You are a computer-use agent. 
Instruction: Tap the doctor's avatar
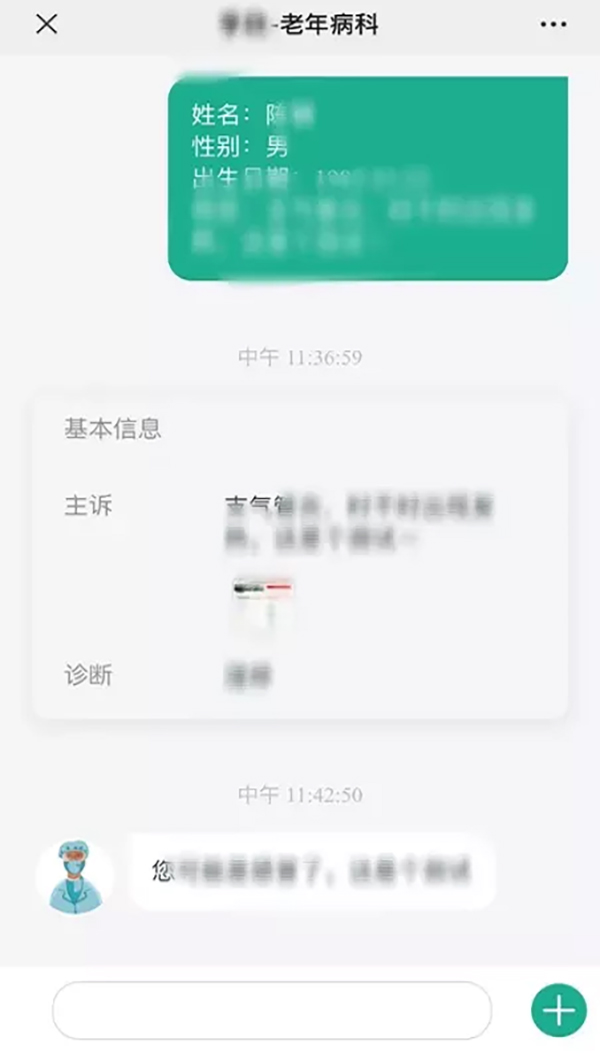(x=74, y=875)
